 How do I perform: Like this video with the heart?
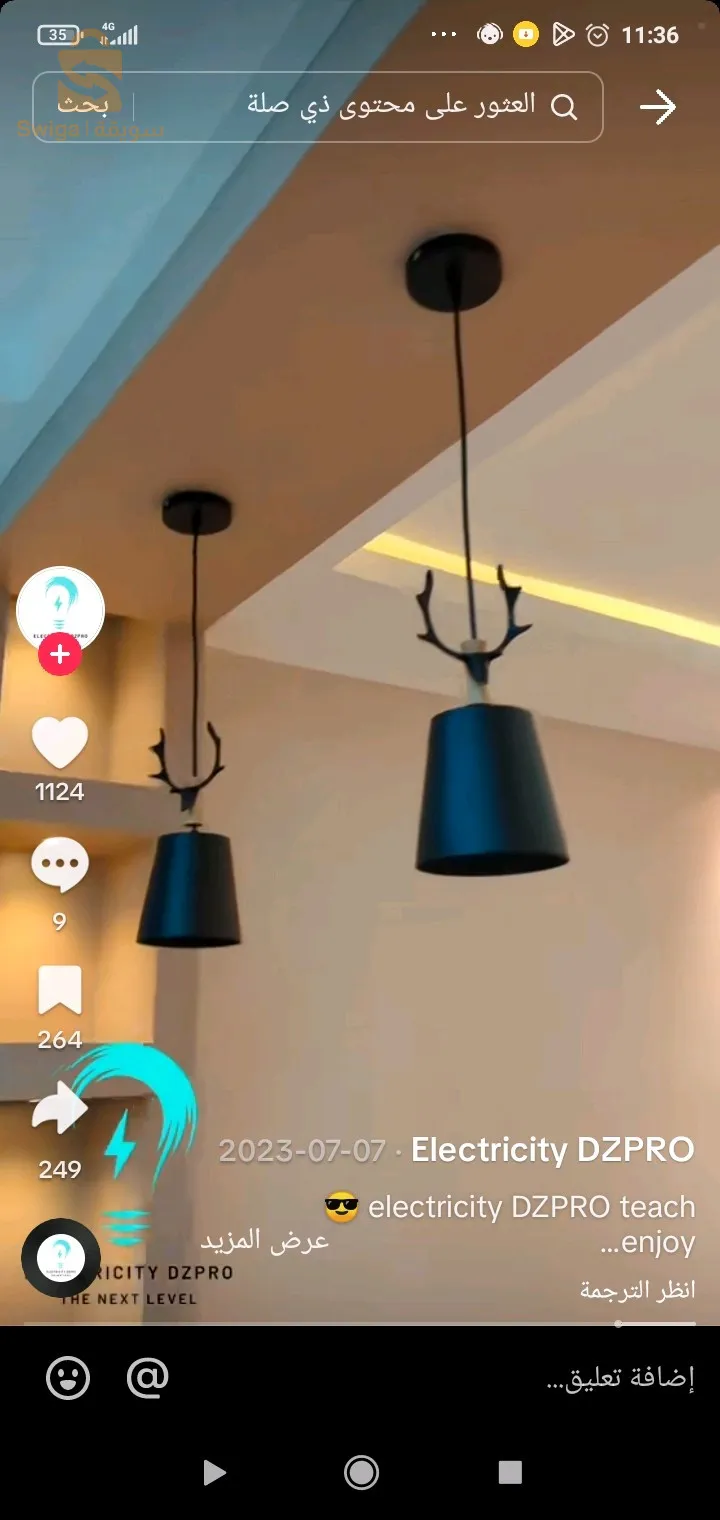coord(60,743)
